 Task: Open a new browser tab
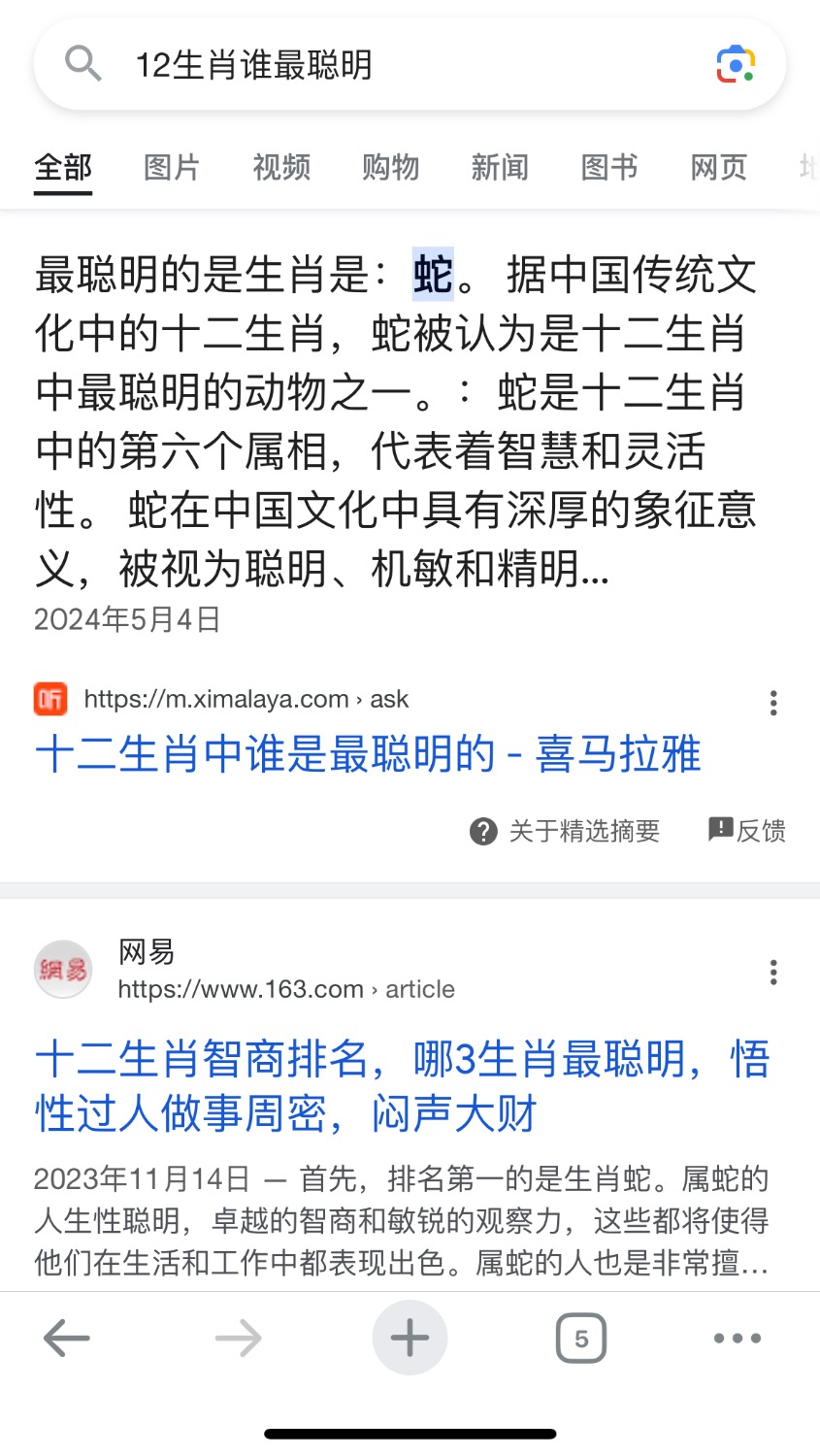coord(410,1339)
